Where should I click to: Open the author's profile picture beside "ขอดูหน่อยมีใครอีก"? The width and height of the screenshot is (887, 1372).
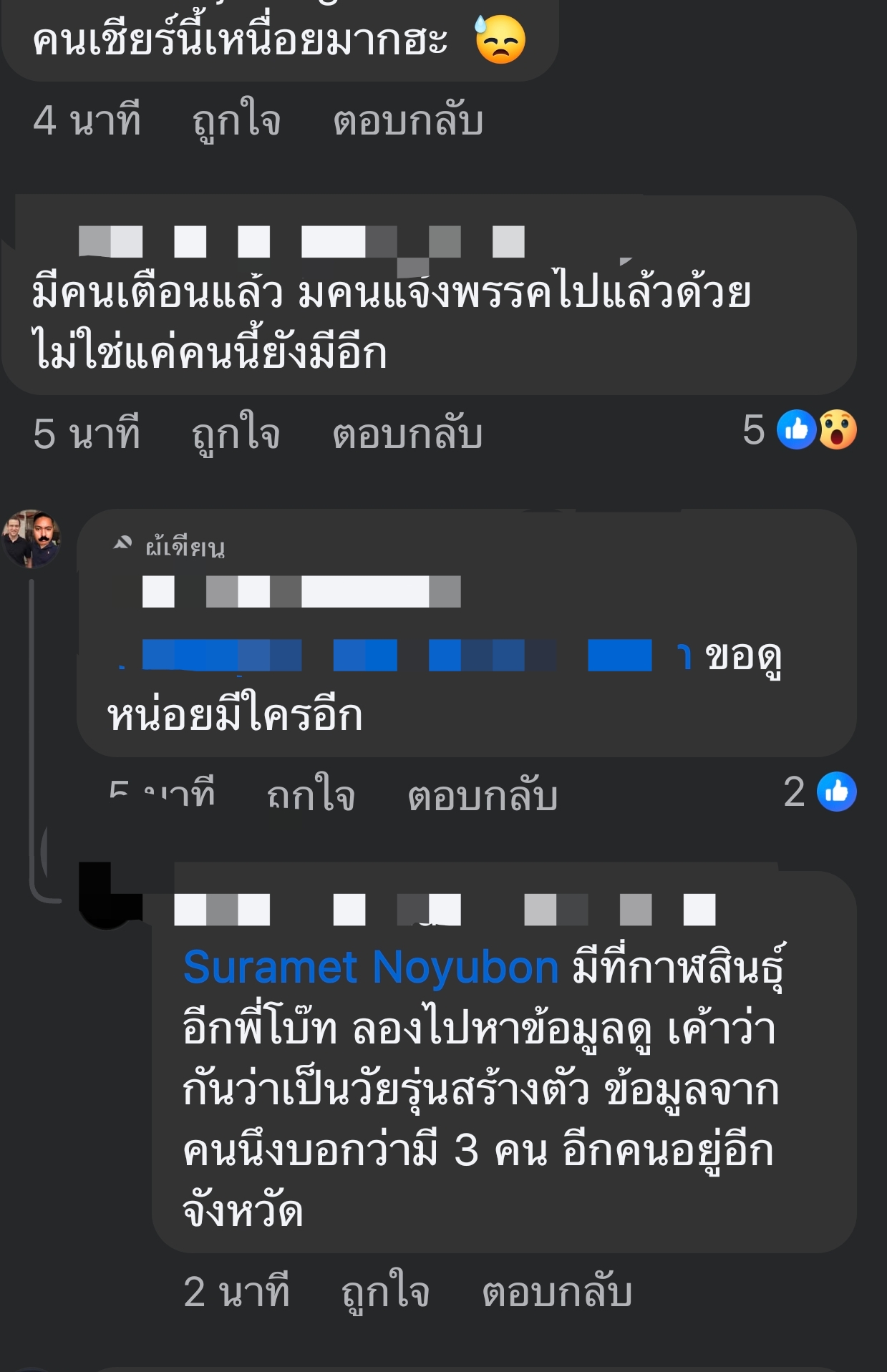click(x=31, y=539)
